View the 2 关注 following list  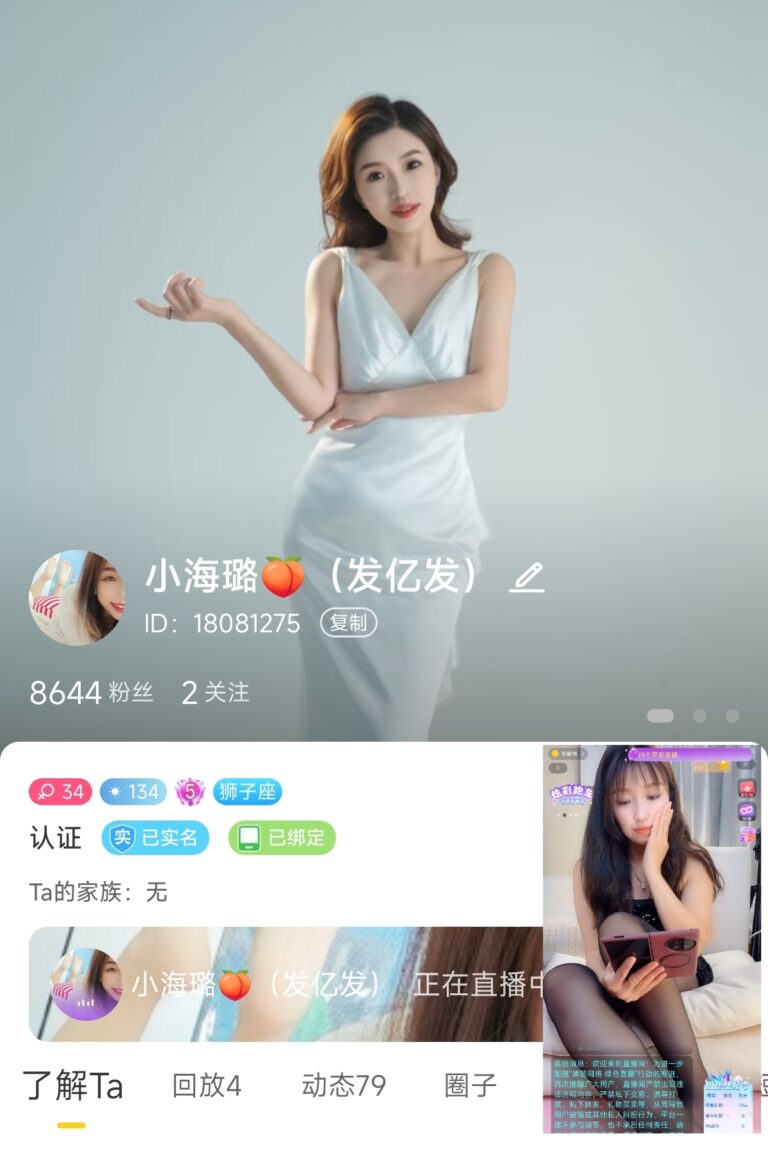tap(215, 692)
